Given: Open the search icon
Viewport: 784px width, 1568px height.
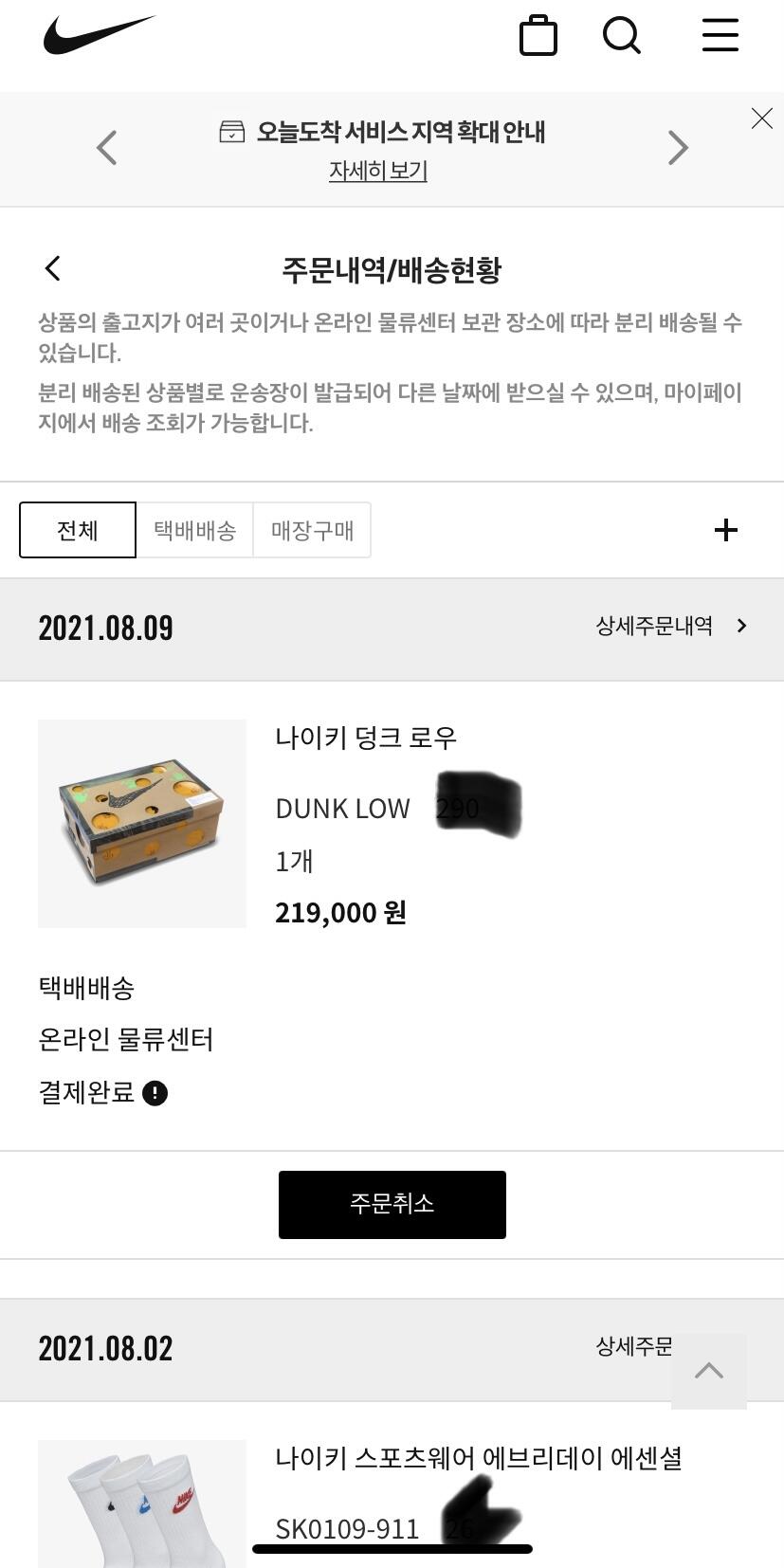Looking at the screenshot, I should (622, 36).
